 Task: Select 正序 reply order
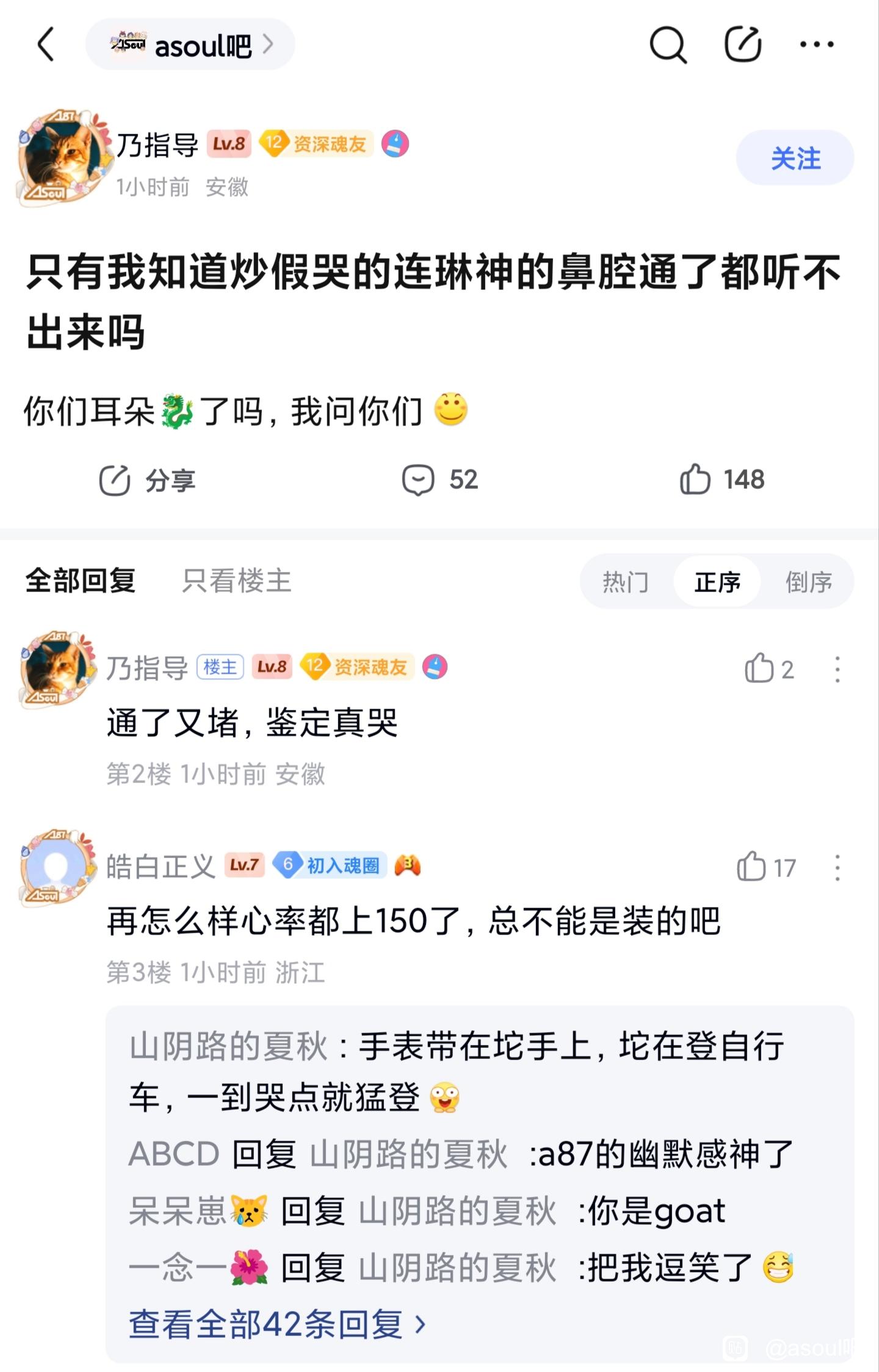point(717,582)
